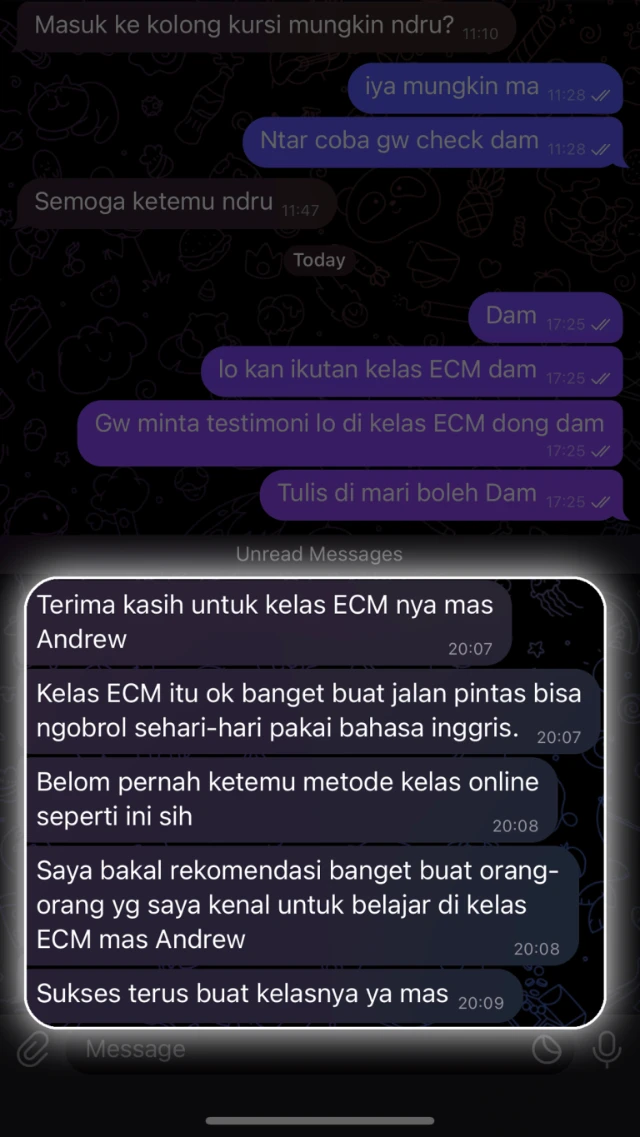The width and height of the screenshot is (640, 1137).
Task: Tap the microphone to record voice
Action: click(x=605, y=1049)
